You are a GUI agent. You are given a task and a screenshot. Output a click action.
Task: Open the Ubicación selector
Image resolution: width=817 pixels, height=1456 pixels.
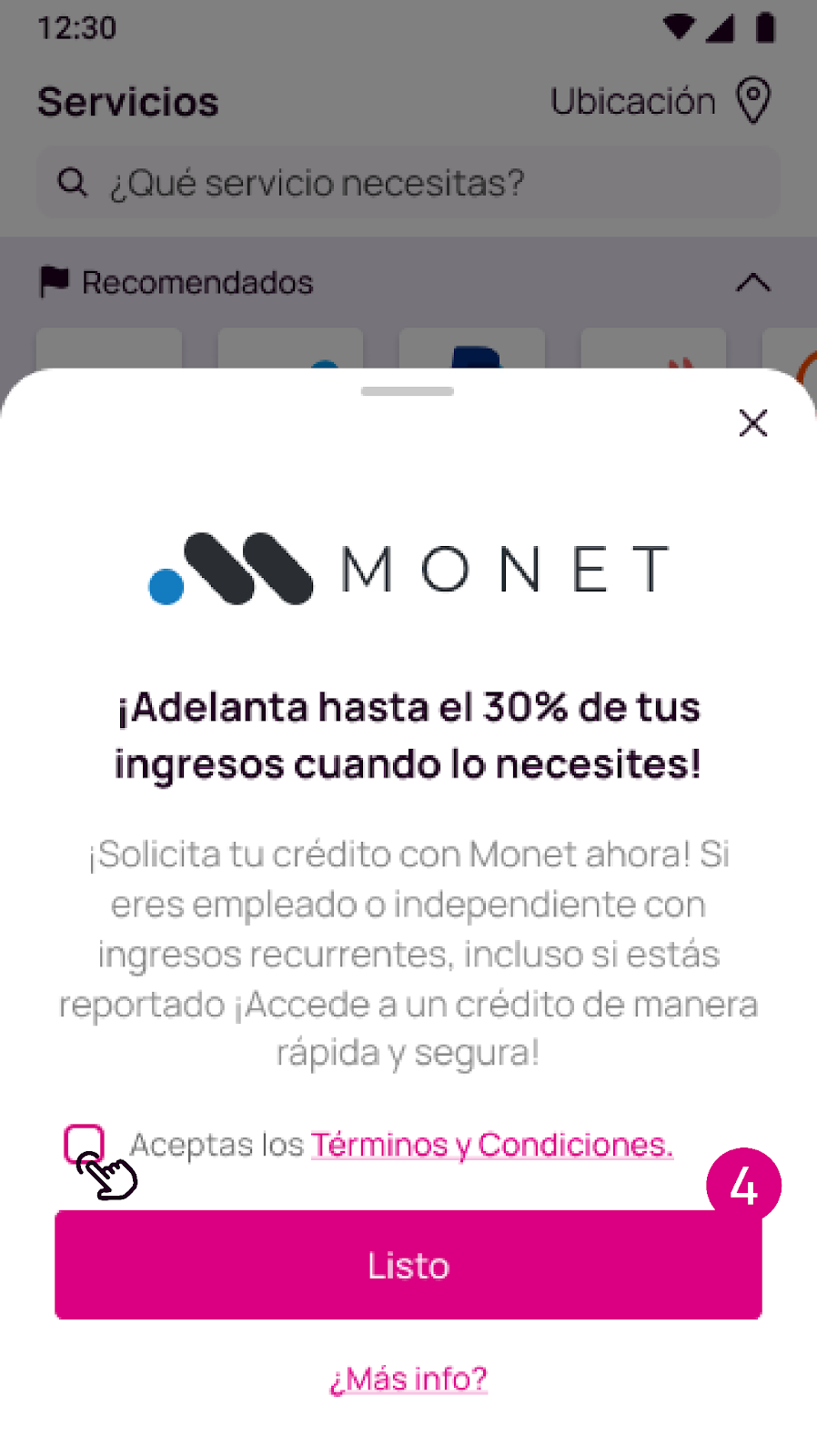coord(632,101)
